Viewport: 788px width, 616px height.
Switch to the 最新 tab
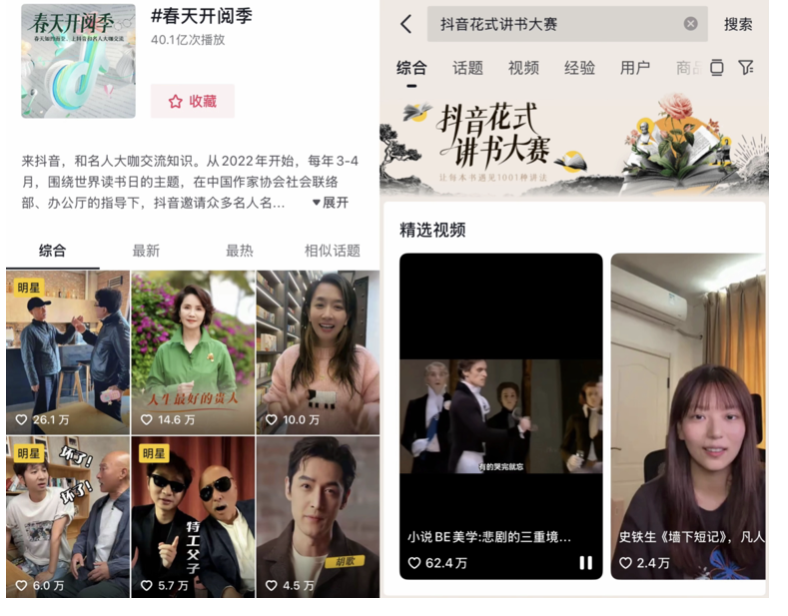pyautogui.click(x=146, y=251)
